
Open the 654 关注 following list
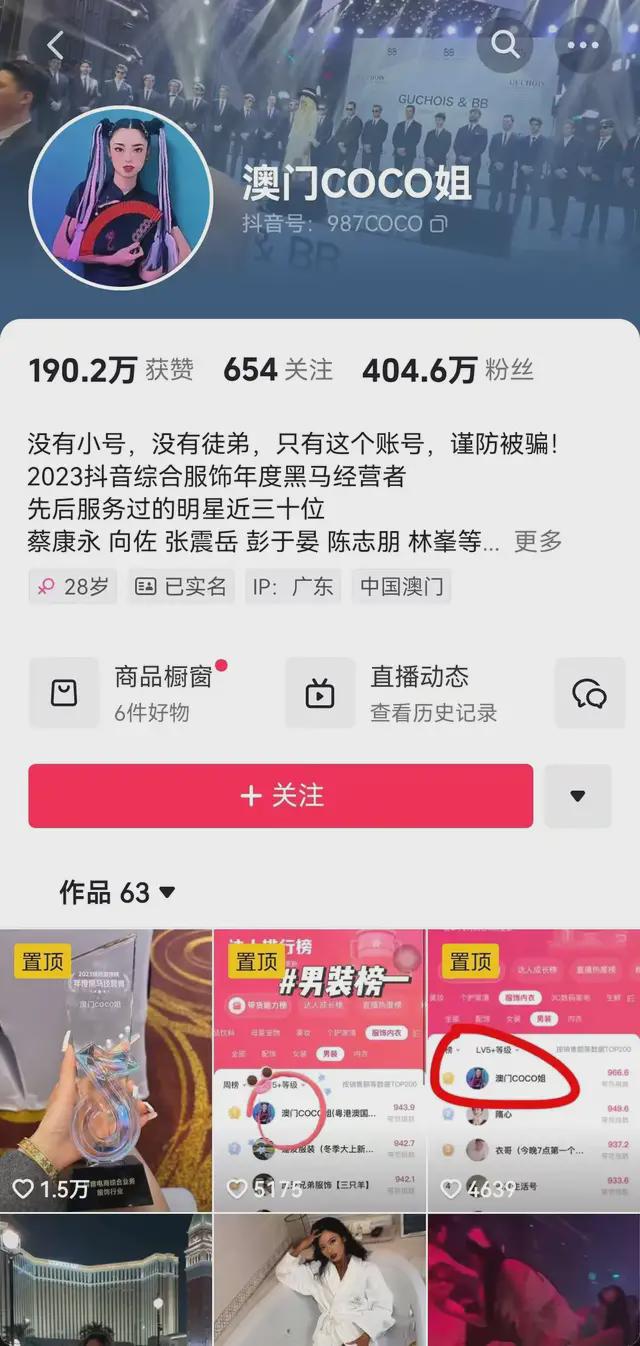[x=278, y=370]
